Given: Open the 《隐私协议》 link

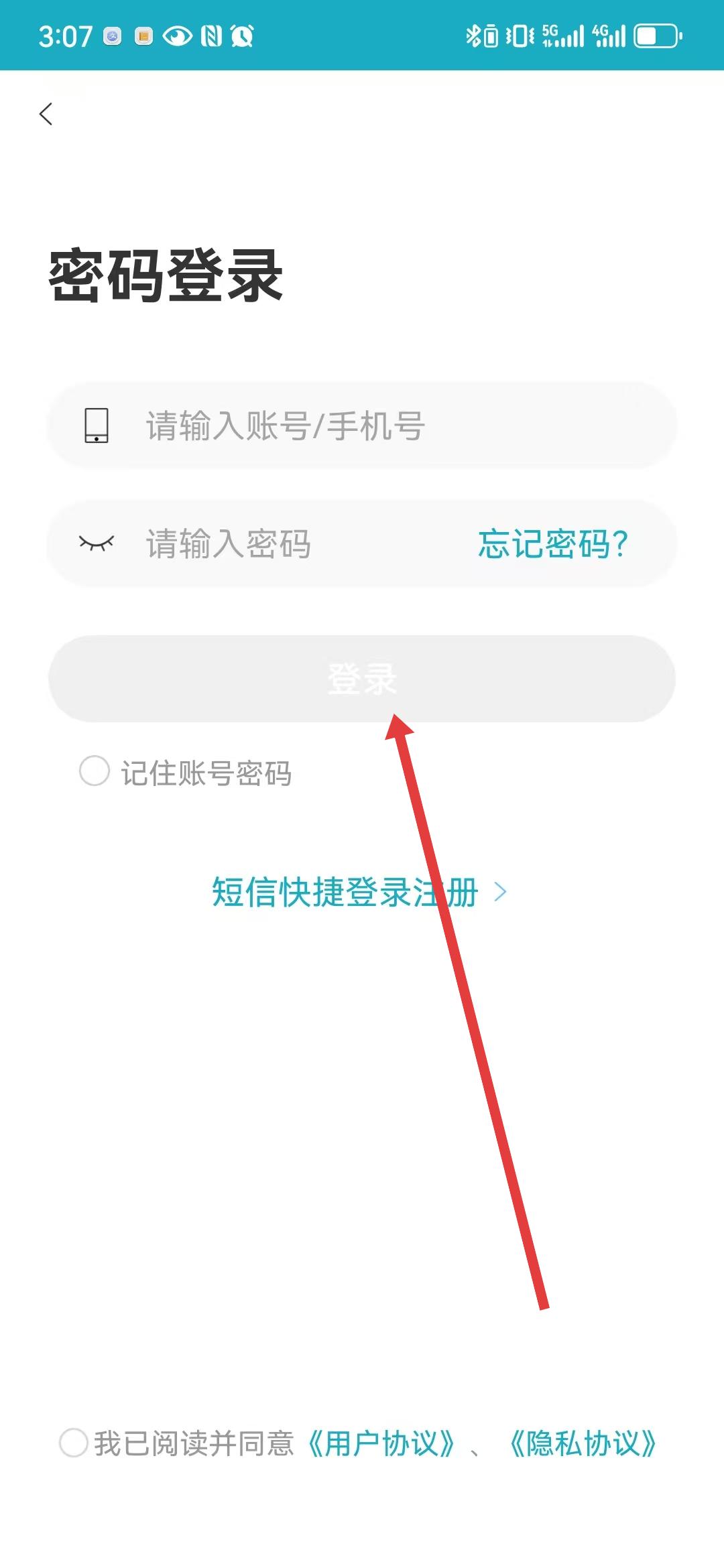Looking at the screenshot, I should 583,1443.
